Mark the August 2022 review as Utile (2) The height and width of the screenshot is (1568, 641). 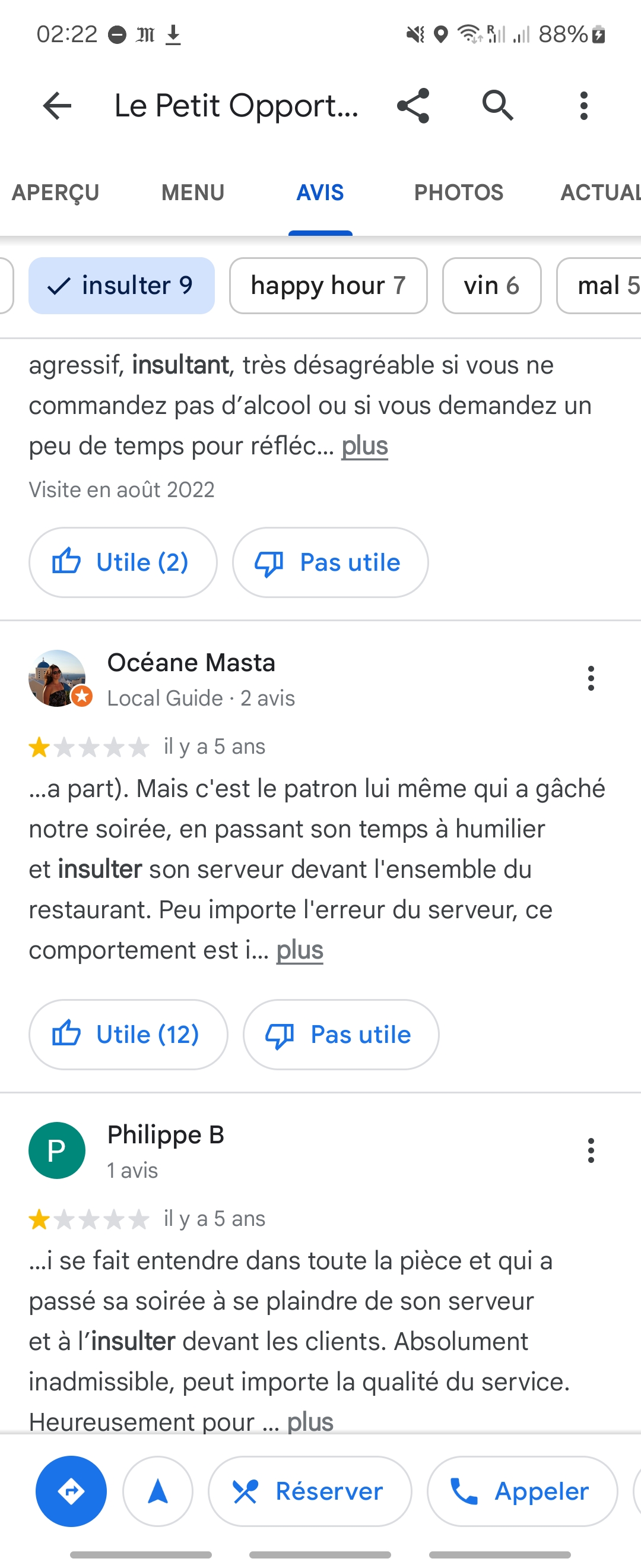[123, 562]
